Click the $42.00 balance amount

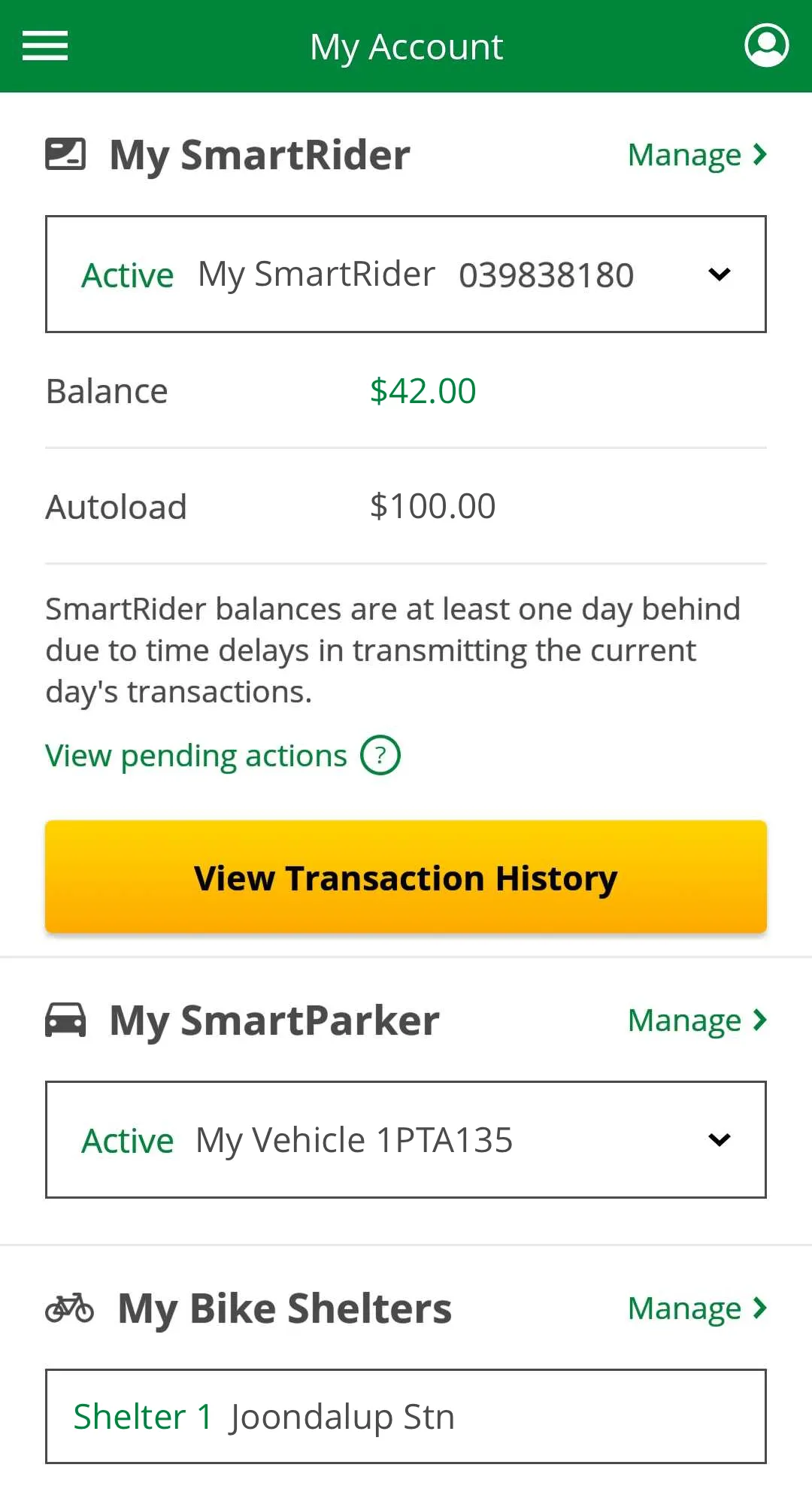tap(421, 390)
